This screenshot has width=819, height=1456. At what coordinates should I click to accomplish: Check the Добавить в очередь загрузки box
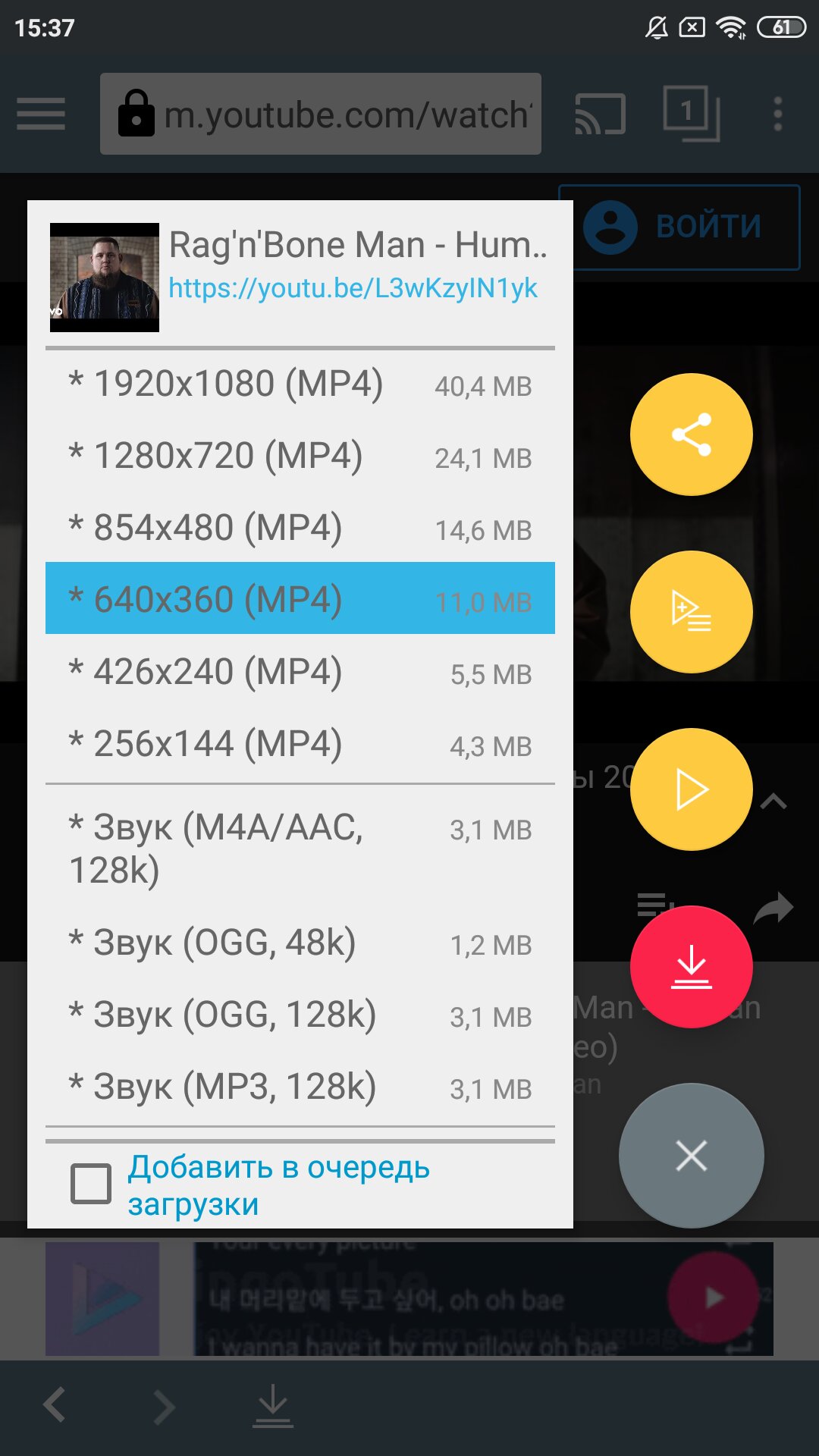[x=91, y=1184]
